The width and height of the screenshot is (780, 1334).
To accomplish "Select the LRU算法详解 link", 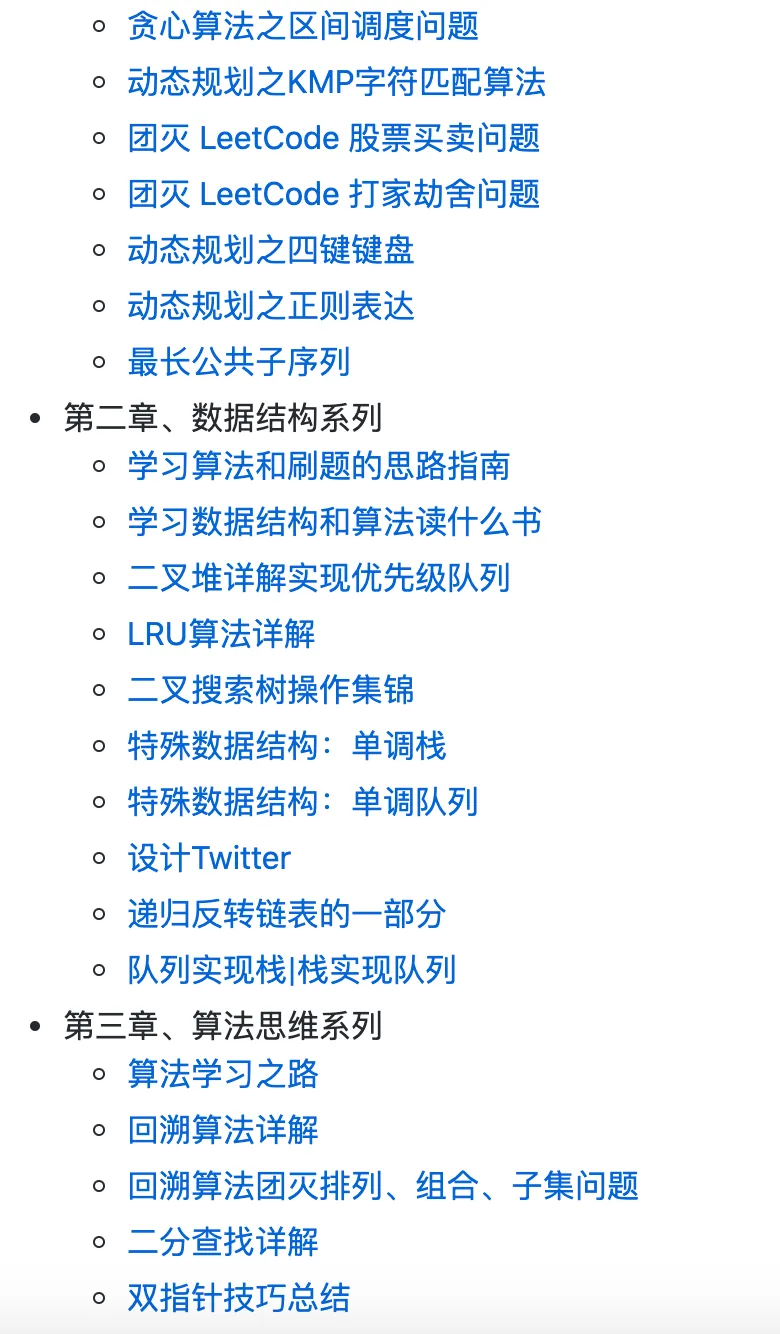I will (x=221, y=634).
